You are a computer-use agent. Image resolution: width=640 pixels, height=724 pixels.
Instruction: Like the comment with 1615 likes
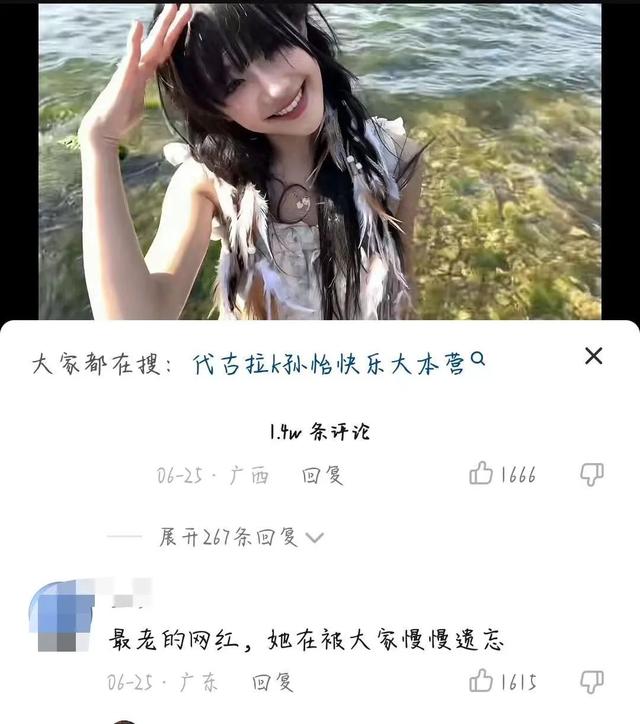coord(482,682)
